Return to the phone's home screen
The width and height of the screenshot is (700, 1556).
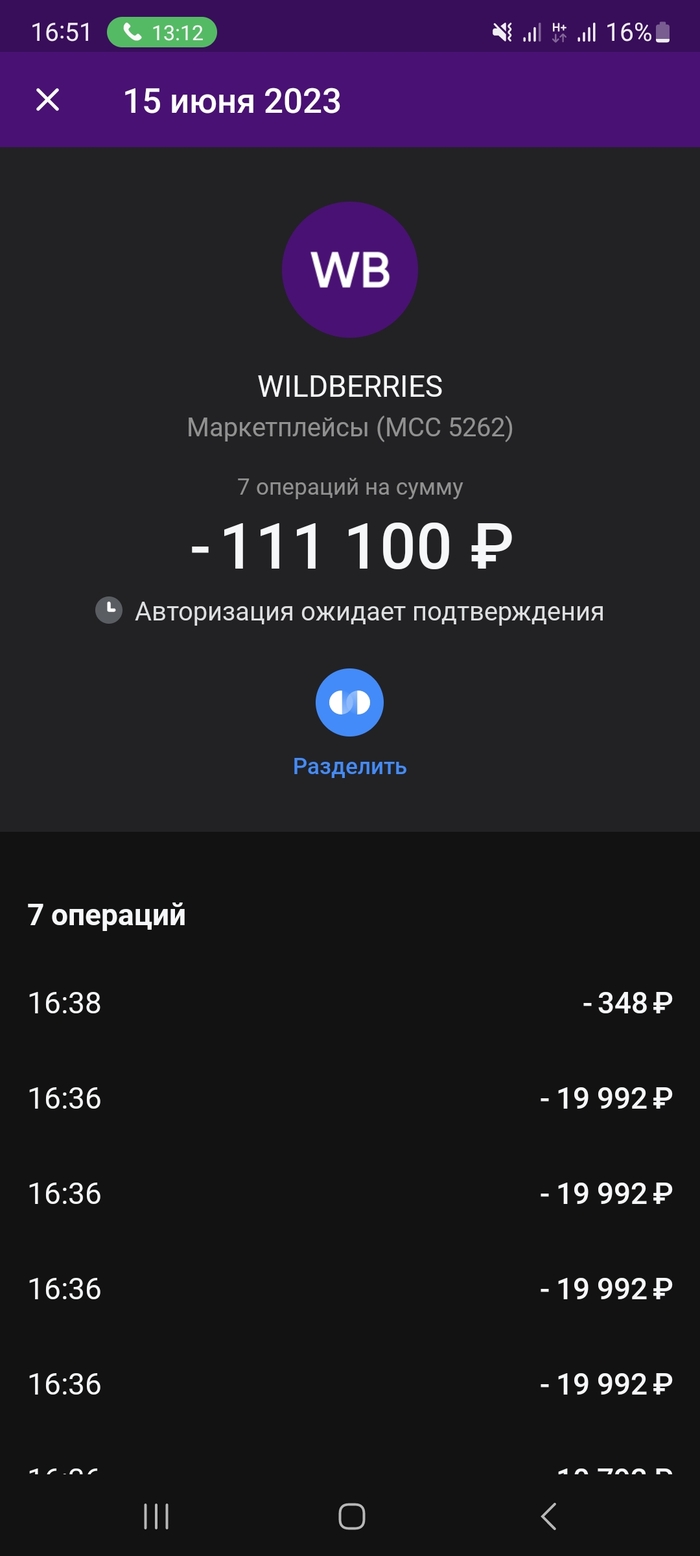point(351,1516)
